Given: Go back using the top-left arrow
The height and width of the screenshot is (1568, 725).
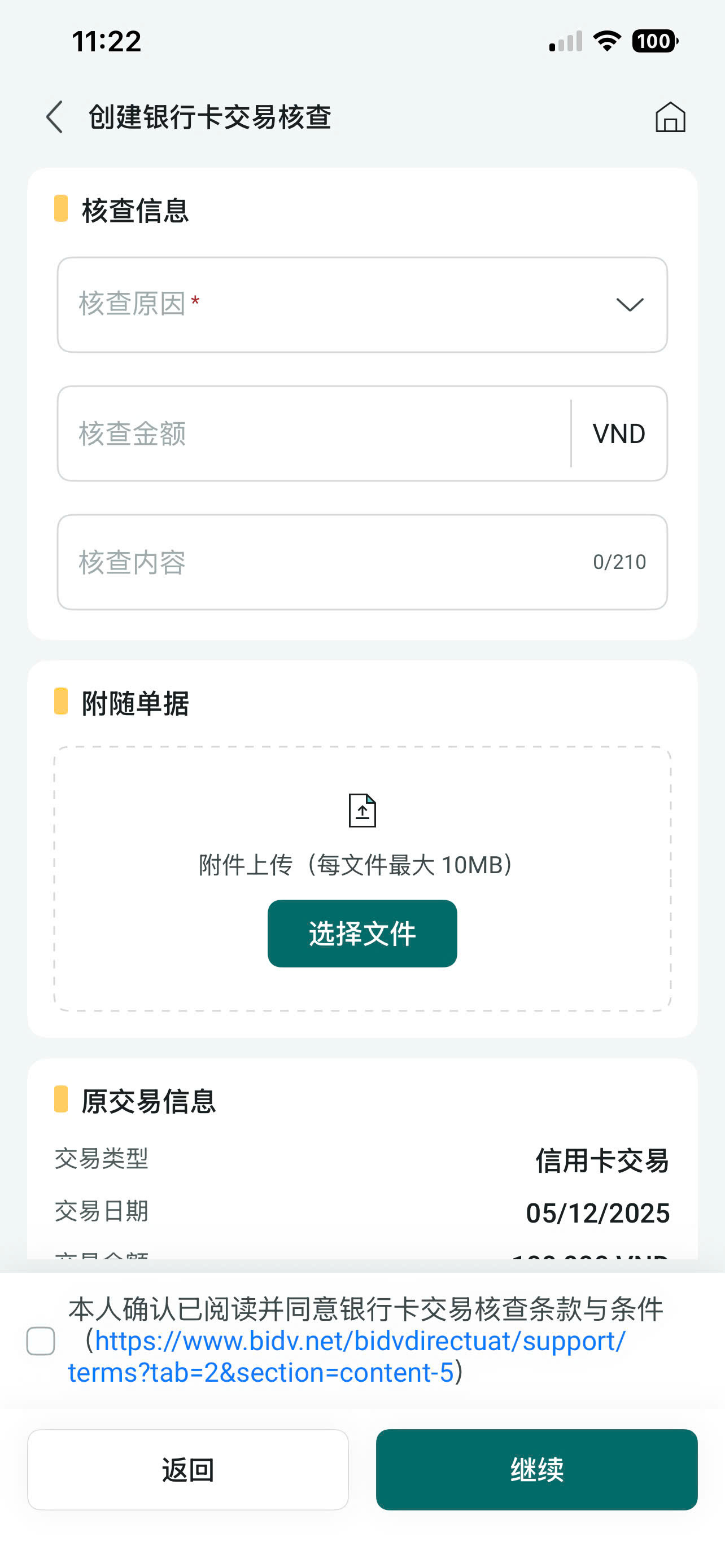Looking at the screenshot, I should 55,117.
